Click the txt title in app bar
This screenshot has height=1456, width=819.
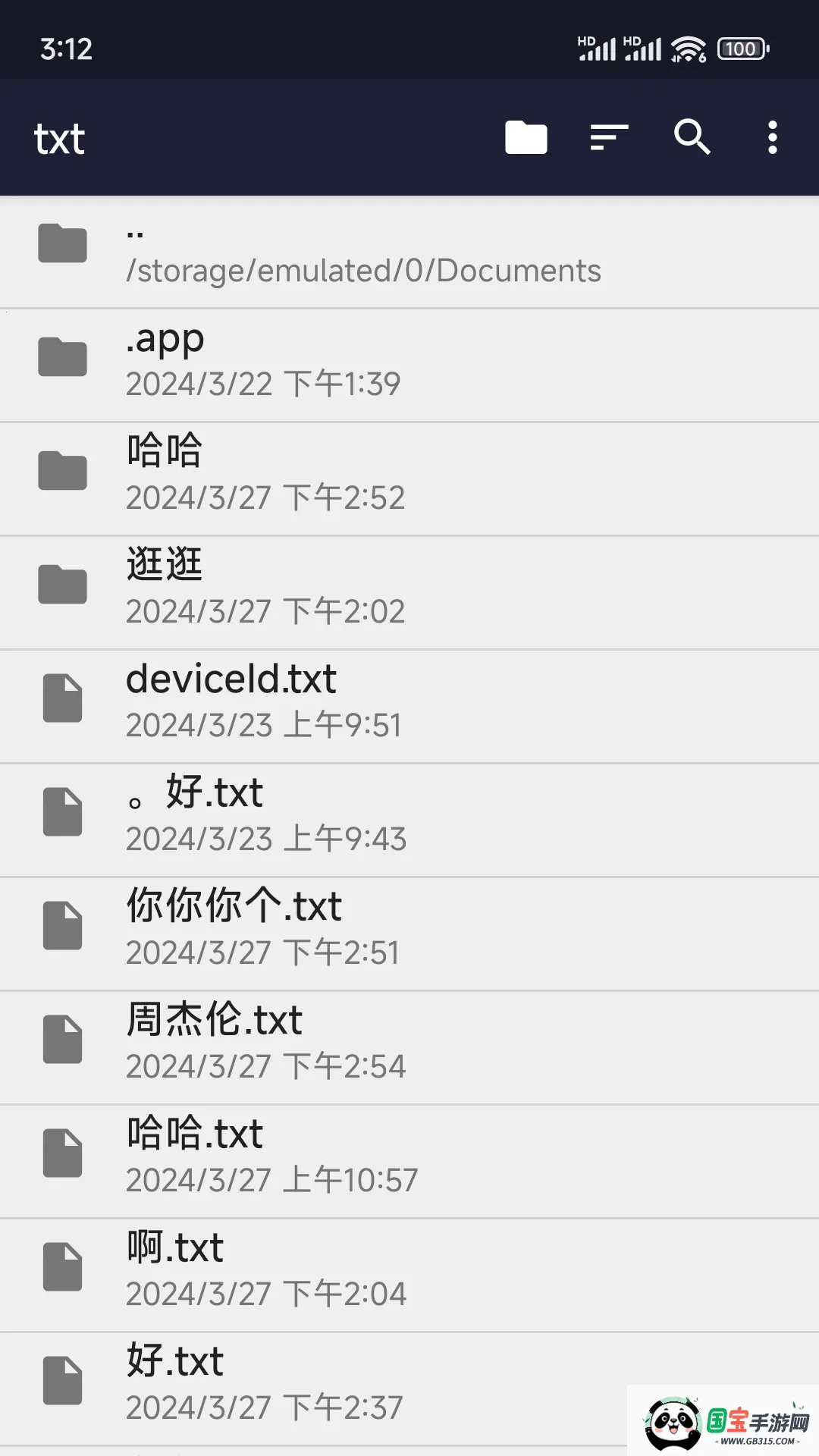pos(59,137)
